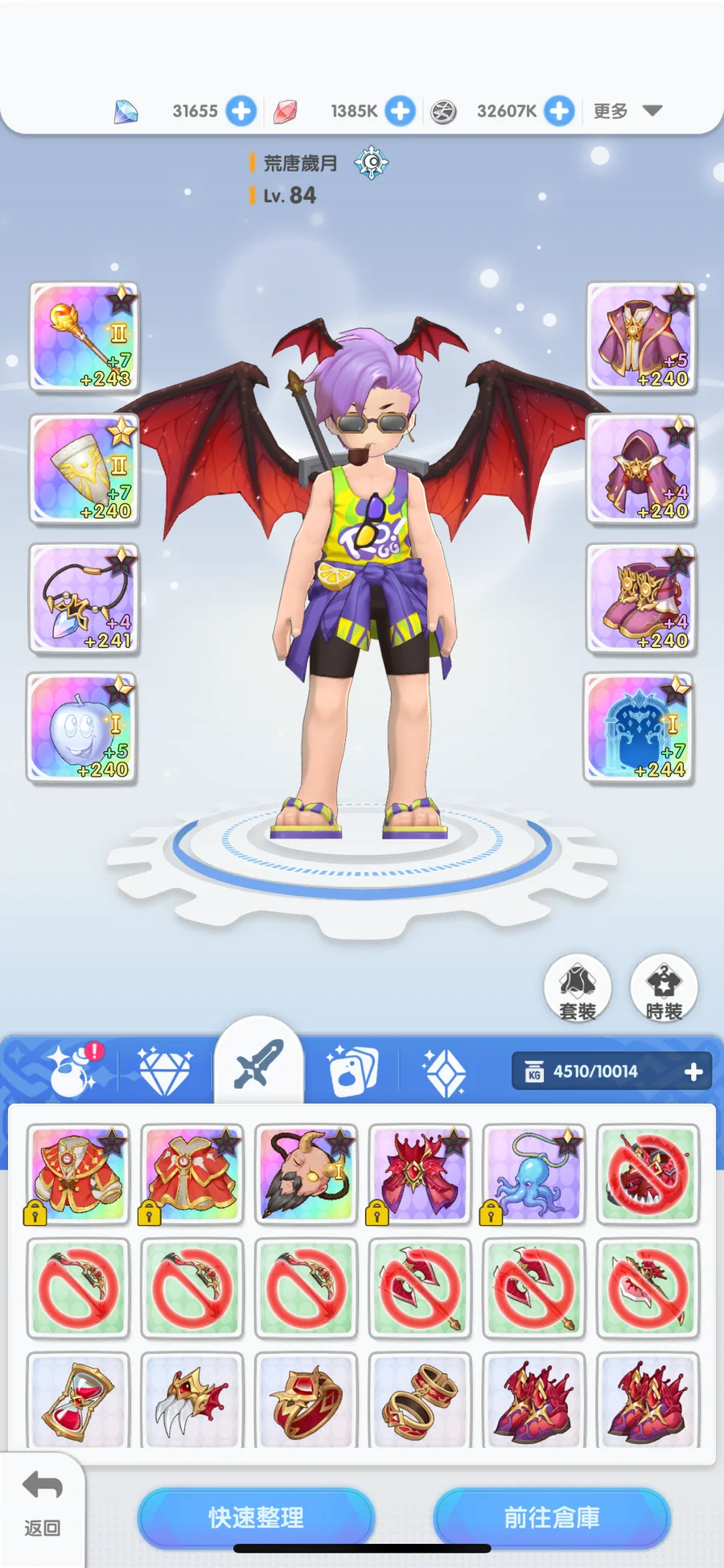Go to warehouse via 前往倉庫
This screenshot has width=724, height=1568.
click(x=552, y=1517)
